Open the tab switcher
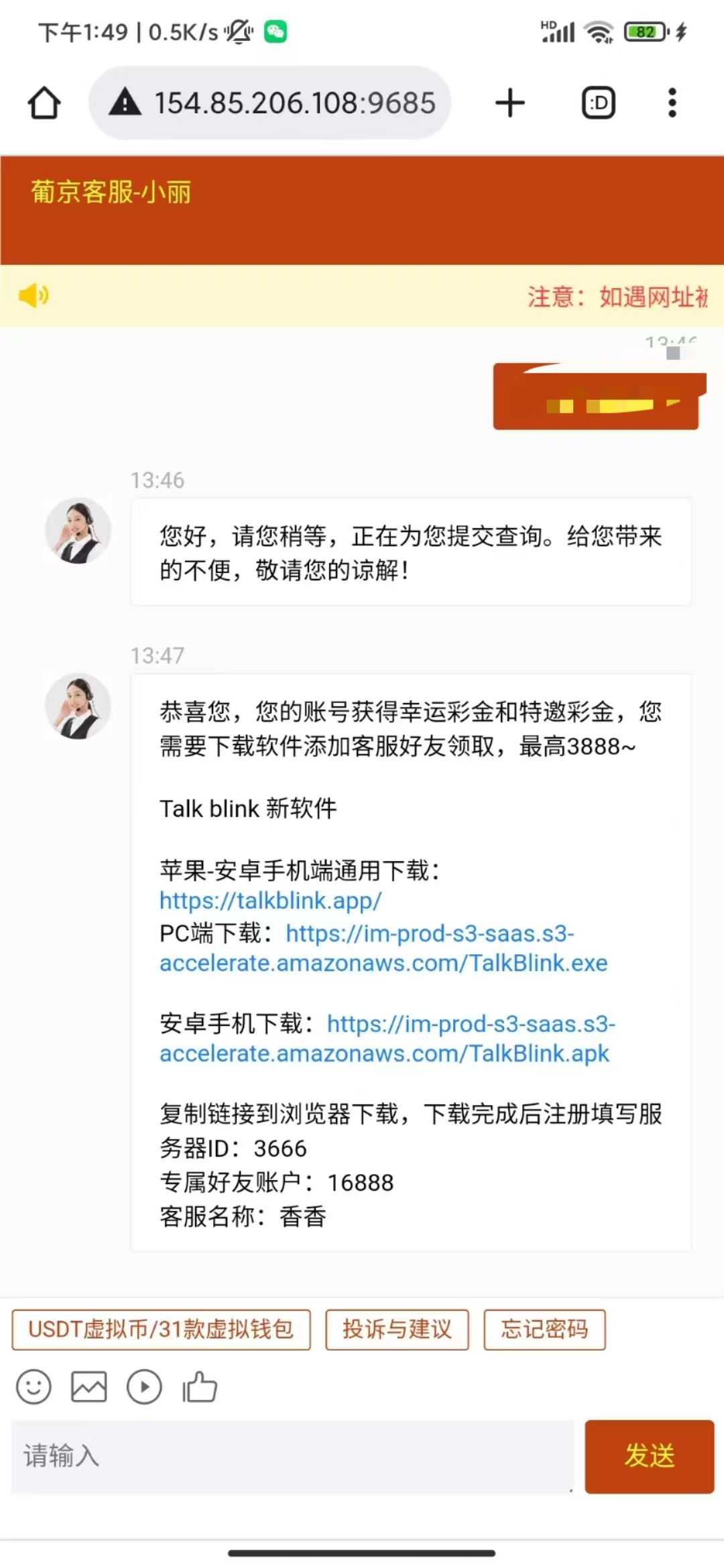This screenshot has height=1568, width=724. click(598, 103)
